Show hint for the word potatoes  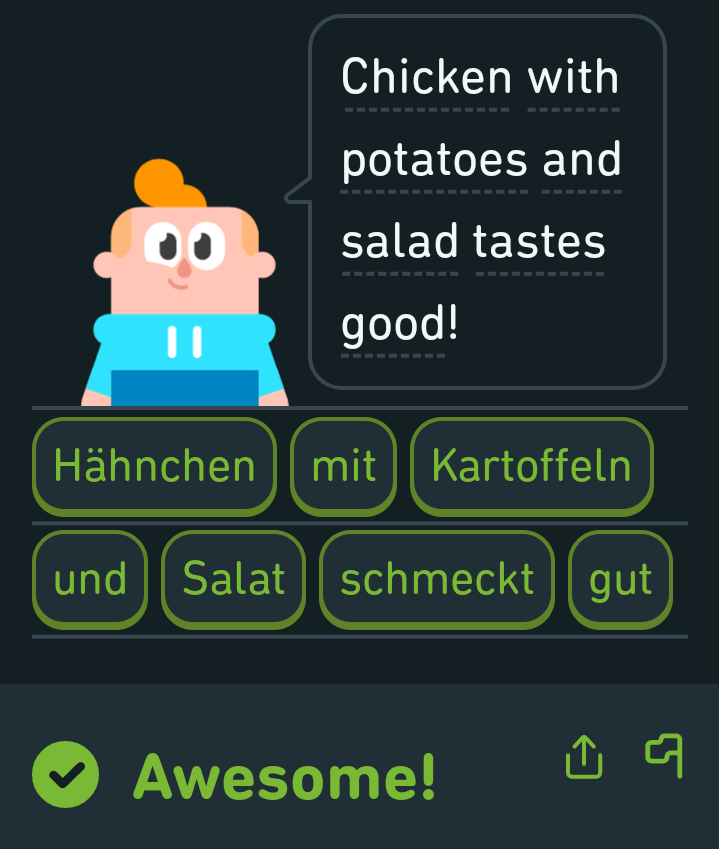coord(434,160)
